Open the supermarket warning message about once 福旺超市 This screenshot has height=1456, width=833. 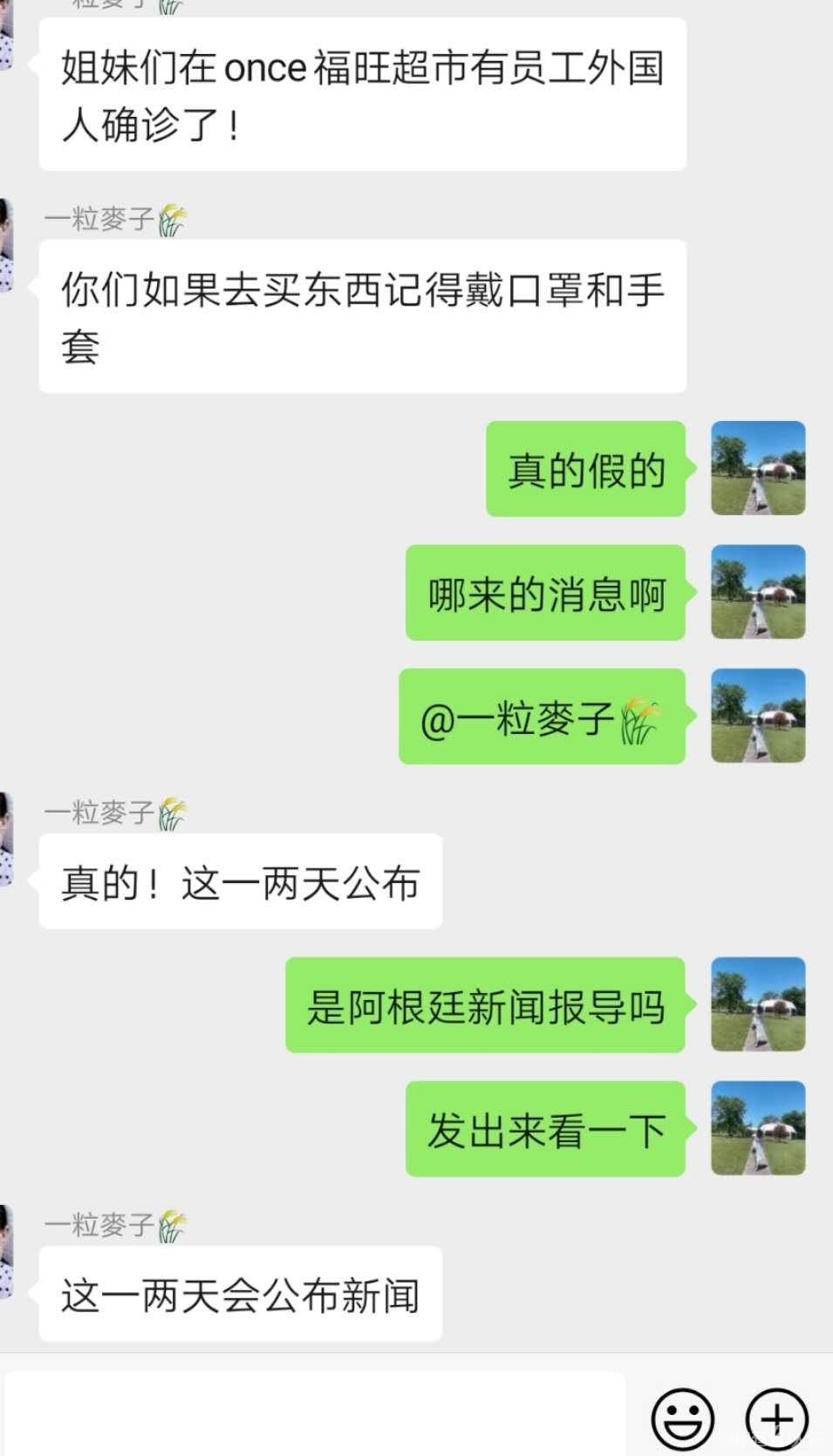click(361, 94)
